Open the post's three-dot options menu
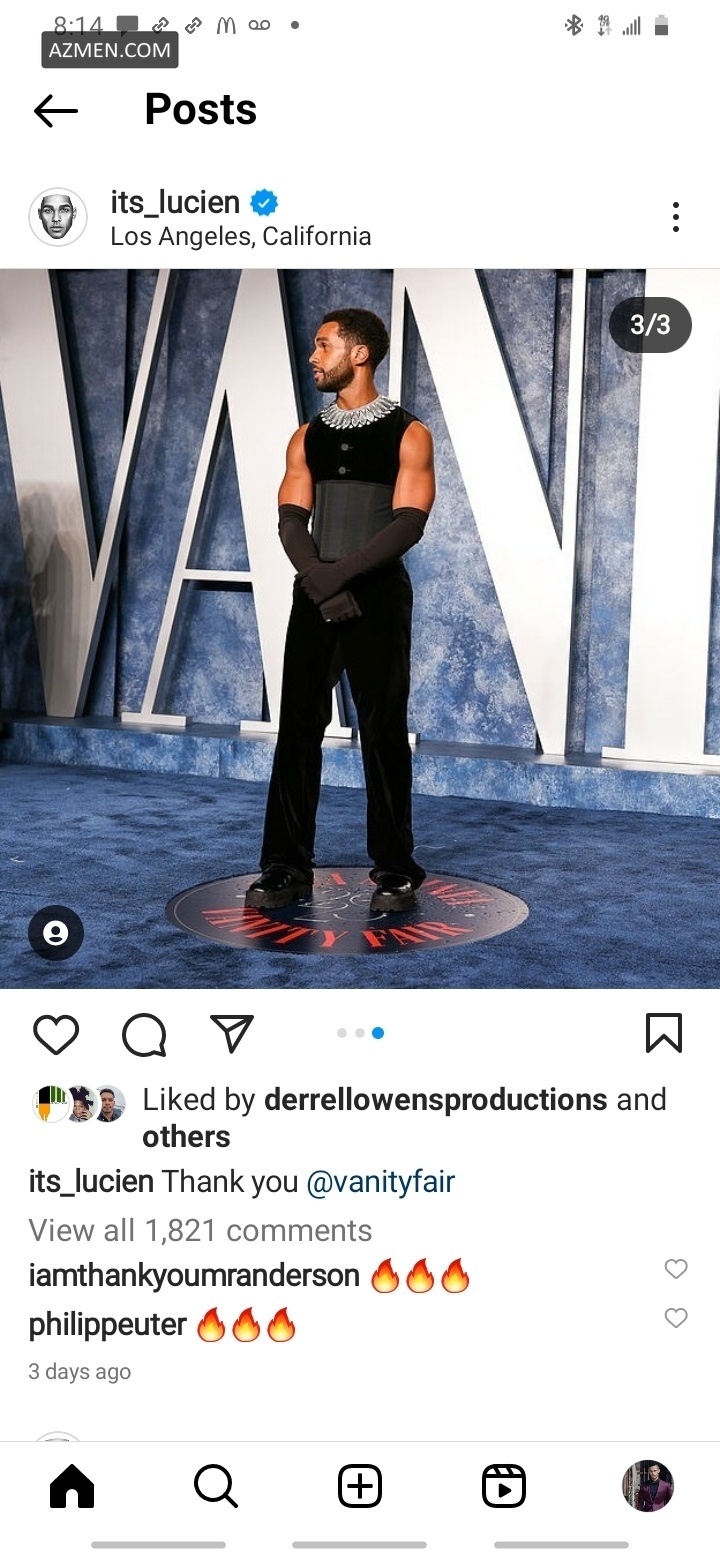This screenshot has height=1560, width=720. tap(676, 217)
